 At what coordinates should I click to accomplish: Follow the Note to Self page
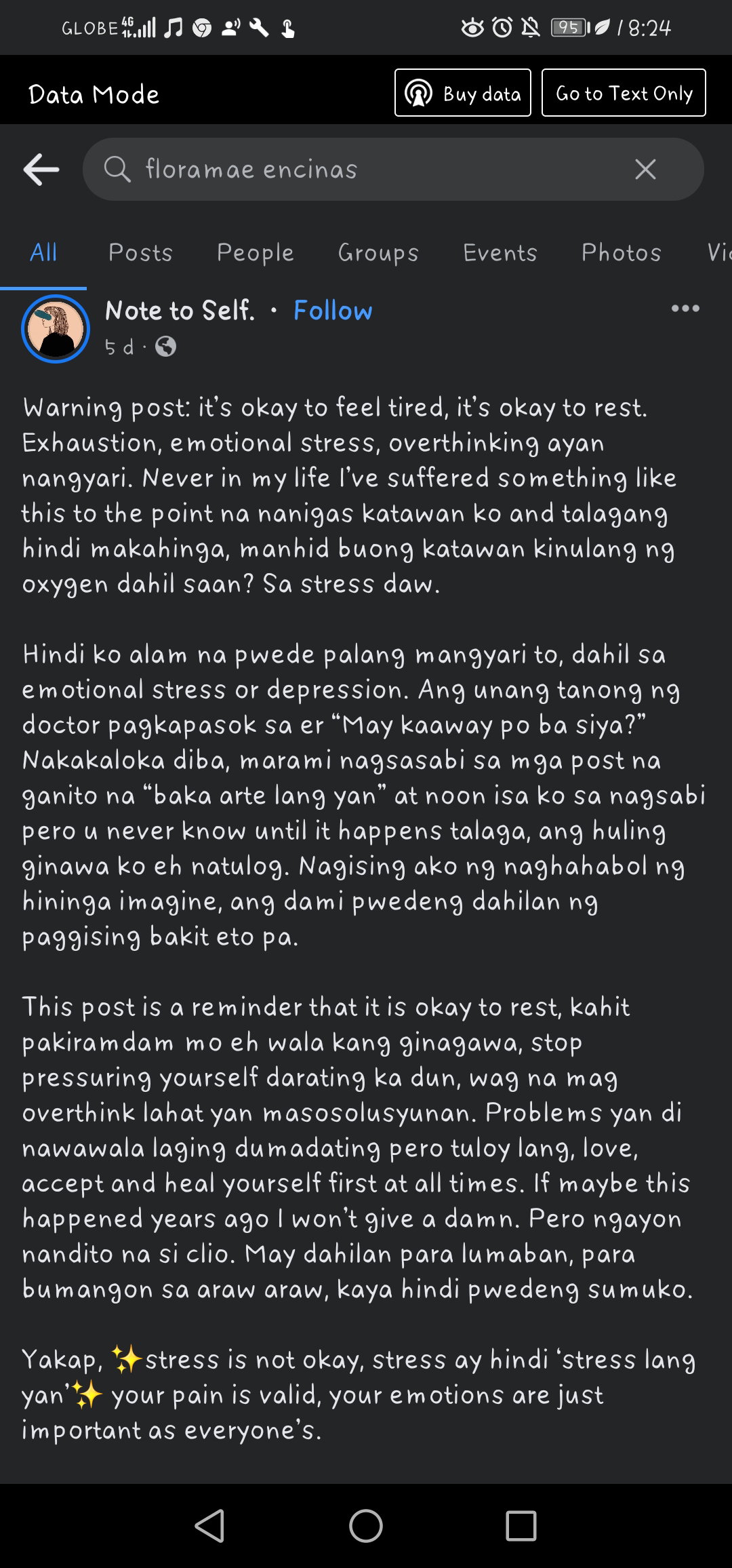[x=333, y=311]
